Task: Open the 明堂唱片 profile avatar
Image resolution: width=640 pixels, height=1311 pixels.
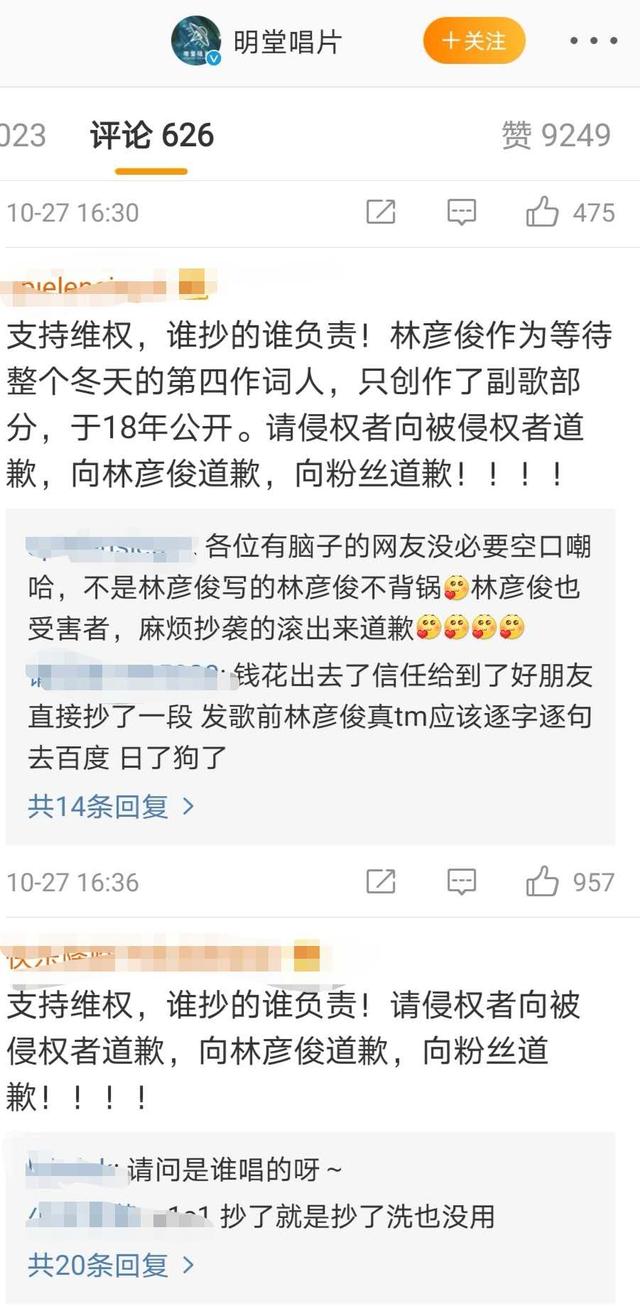Action: [x=196, y=41]
